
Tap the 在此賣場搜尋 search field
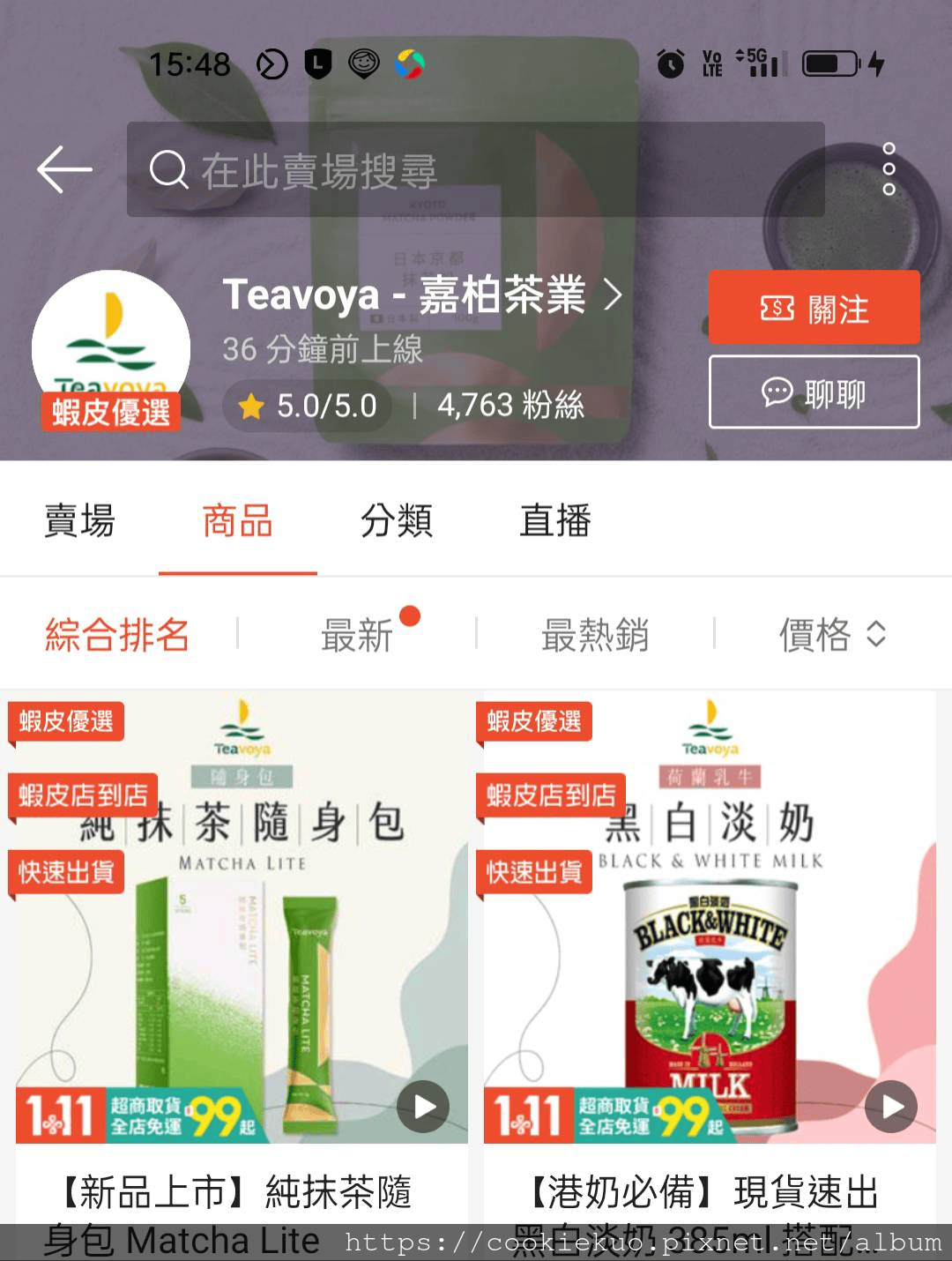tap(476, 170)
